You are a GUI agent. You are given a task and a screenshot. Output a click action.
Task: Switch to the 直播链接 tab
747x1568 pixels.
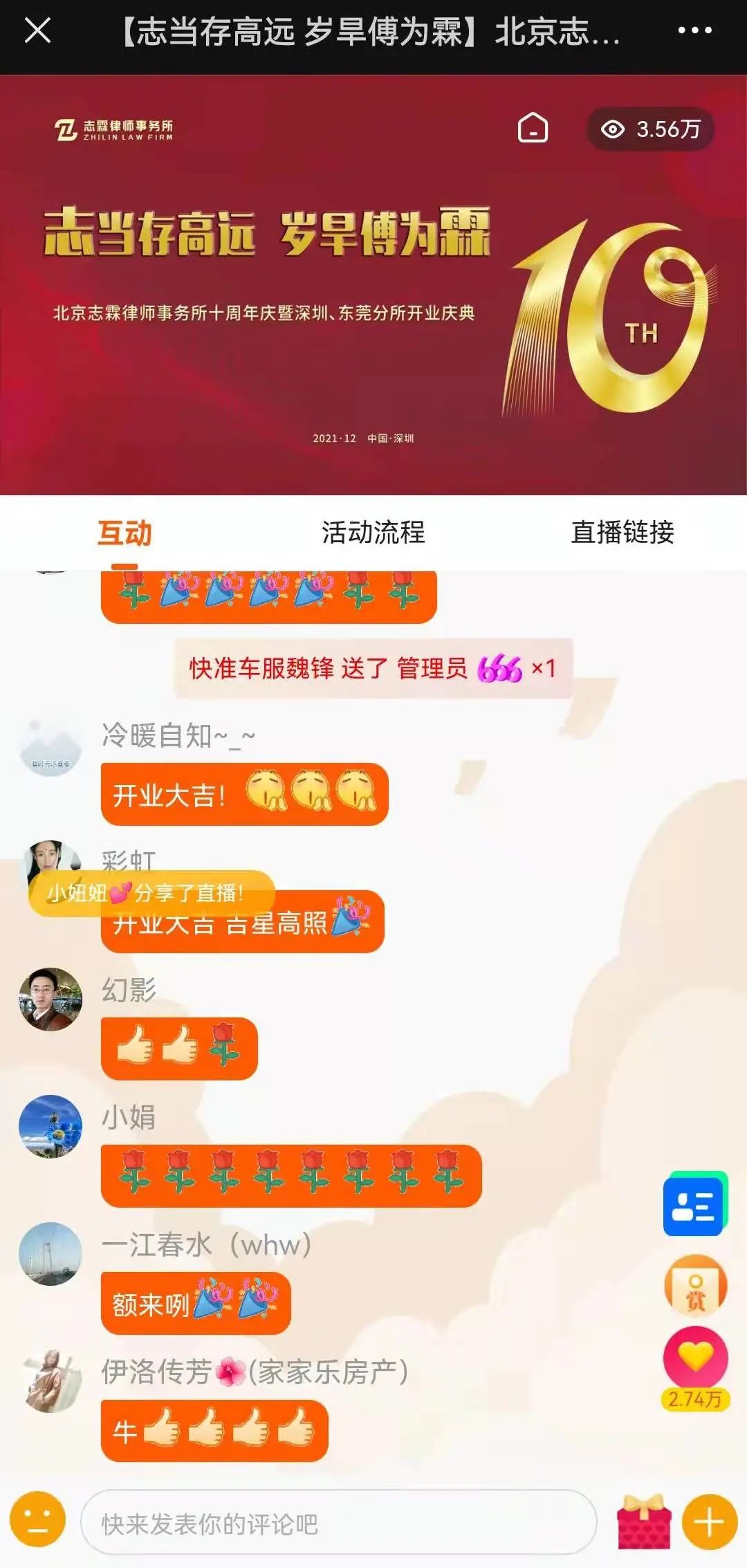coord(622,533)
